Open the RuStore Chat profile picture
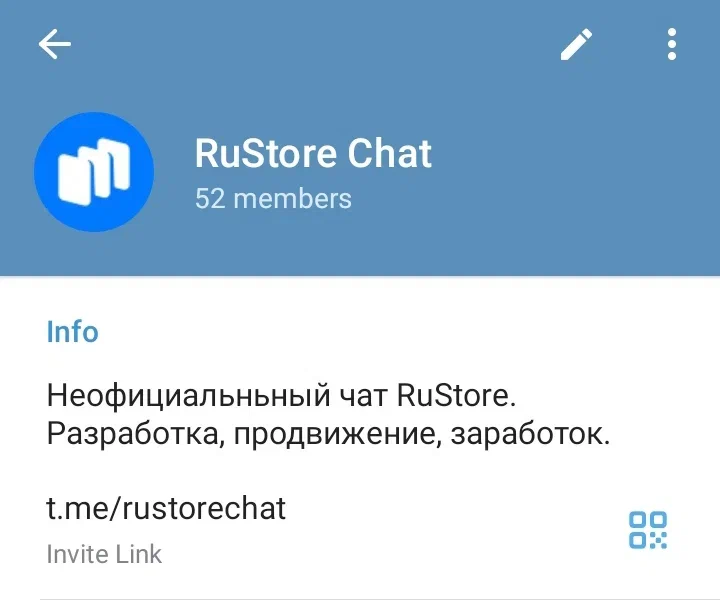The width and height of the screenshot is (720, 606). pyautogui.click(x=94, y=172)
